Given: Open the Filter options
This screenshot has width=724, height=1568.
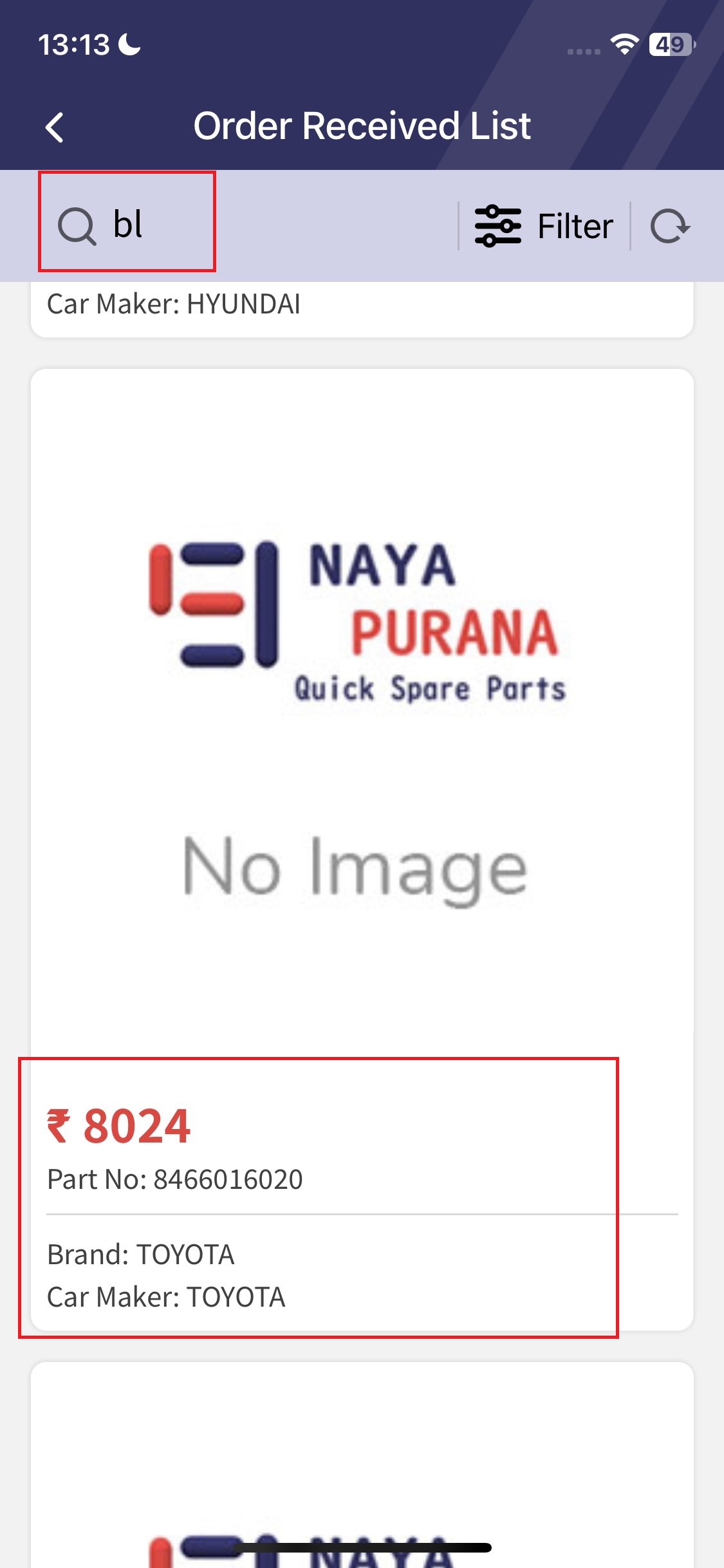Looking at the screenshot, I should click(x=544, y=226).
